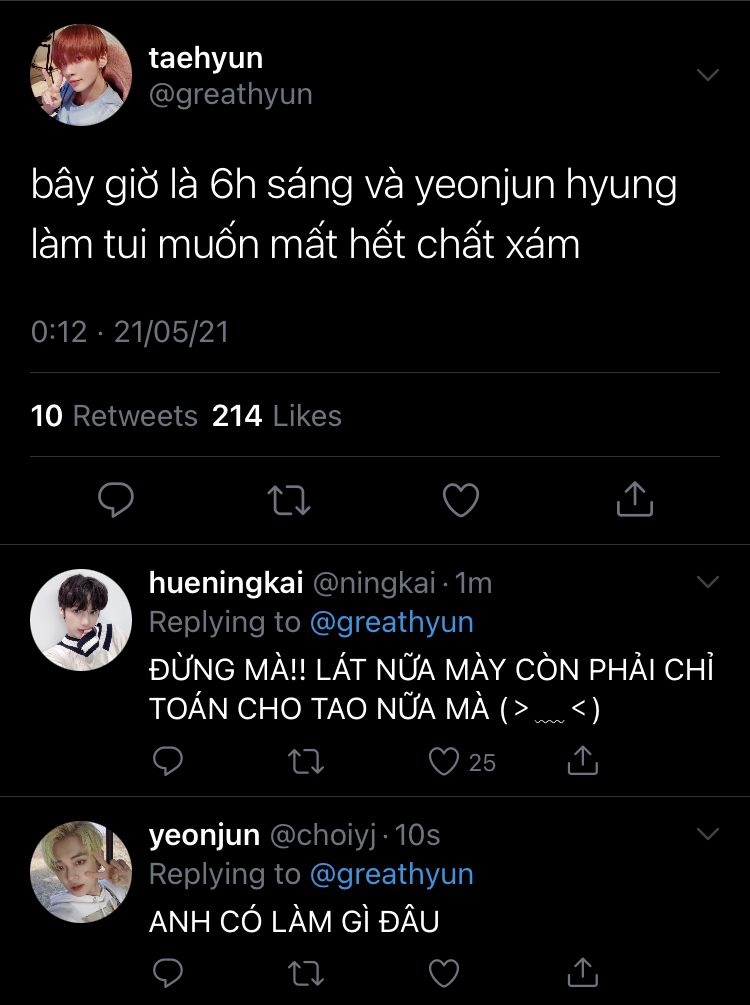
Task: Reply to yeonjun's comment
Action: coord(169,972)
